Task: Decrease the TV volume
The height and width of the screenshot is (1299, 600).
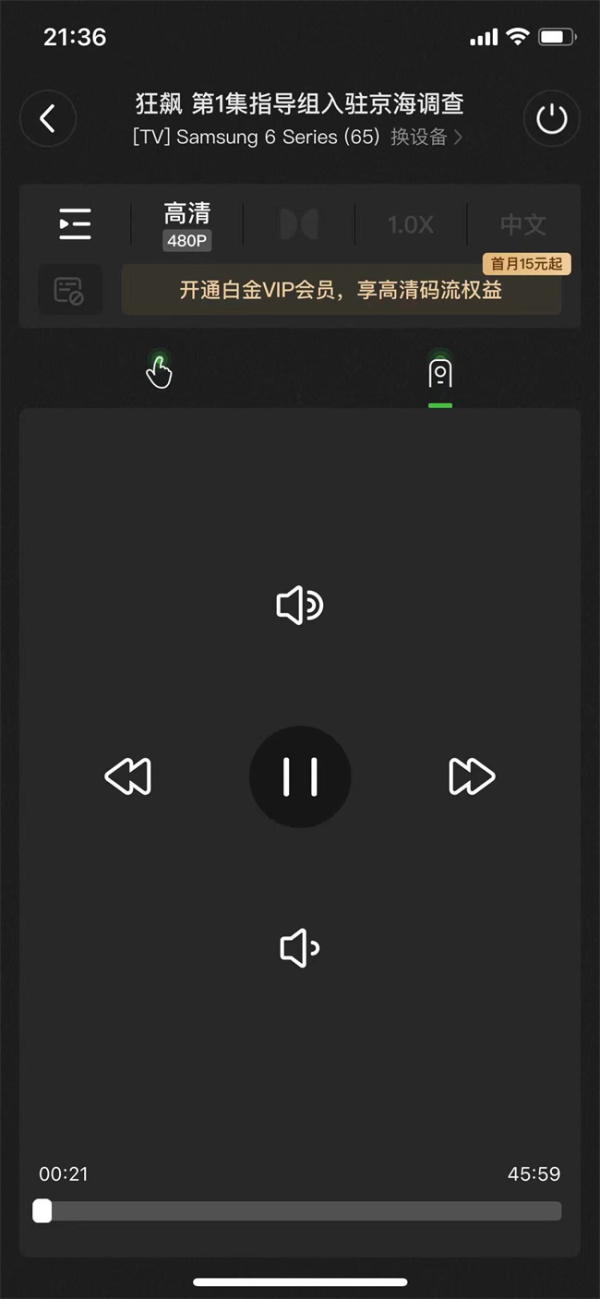Action: click(300, 948)
